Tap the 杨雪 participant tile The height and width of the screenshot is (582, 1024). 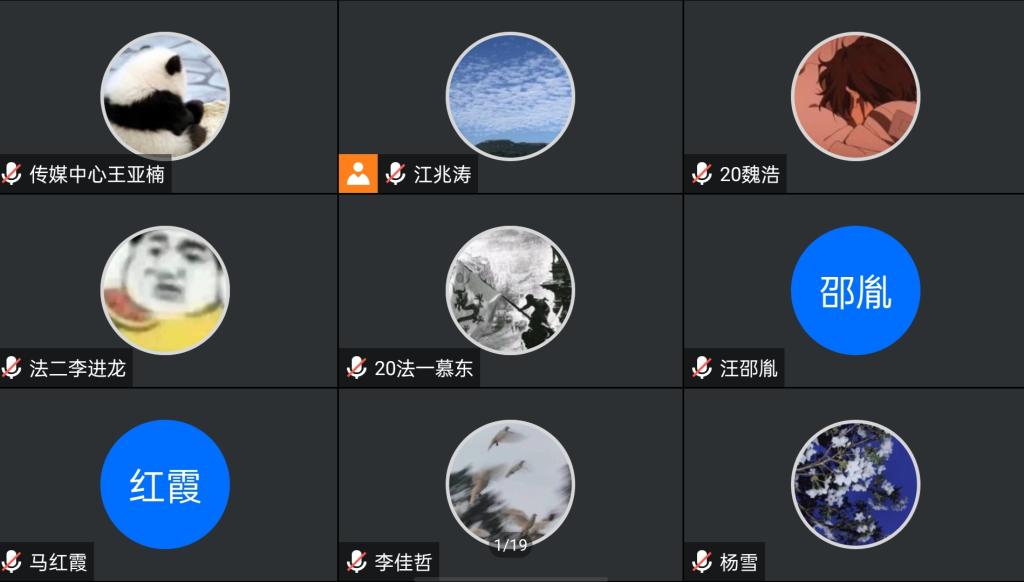click(855, 484)
